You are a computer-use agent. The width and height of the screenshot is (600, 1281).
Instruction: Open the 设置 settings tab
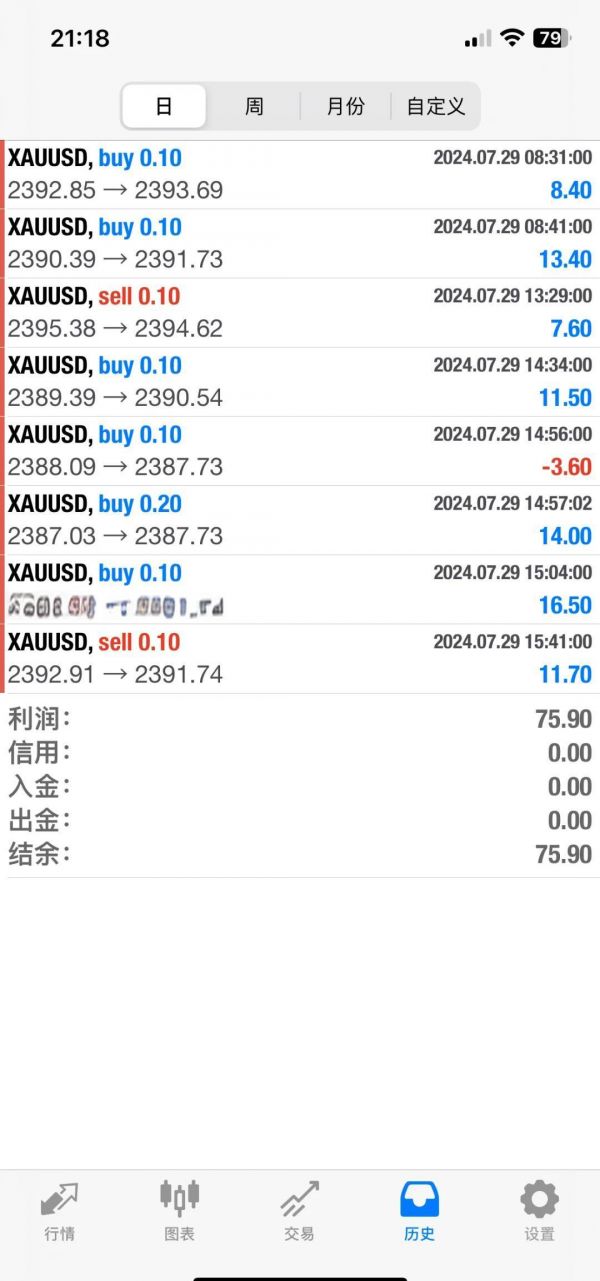point(539,1210)
